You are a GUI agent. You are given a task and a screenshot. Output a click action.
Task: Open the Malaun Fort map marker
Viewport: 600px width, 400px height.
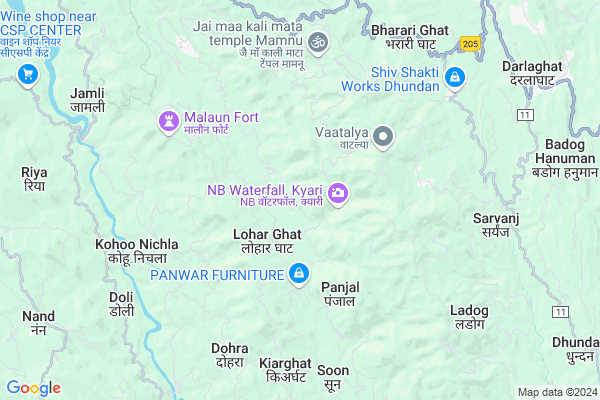pos(168,122)
